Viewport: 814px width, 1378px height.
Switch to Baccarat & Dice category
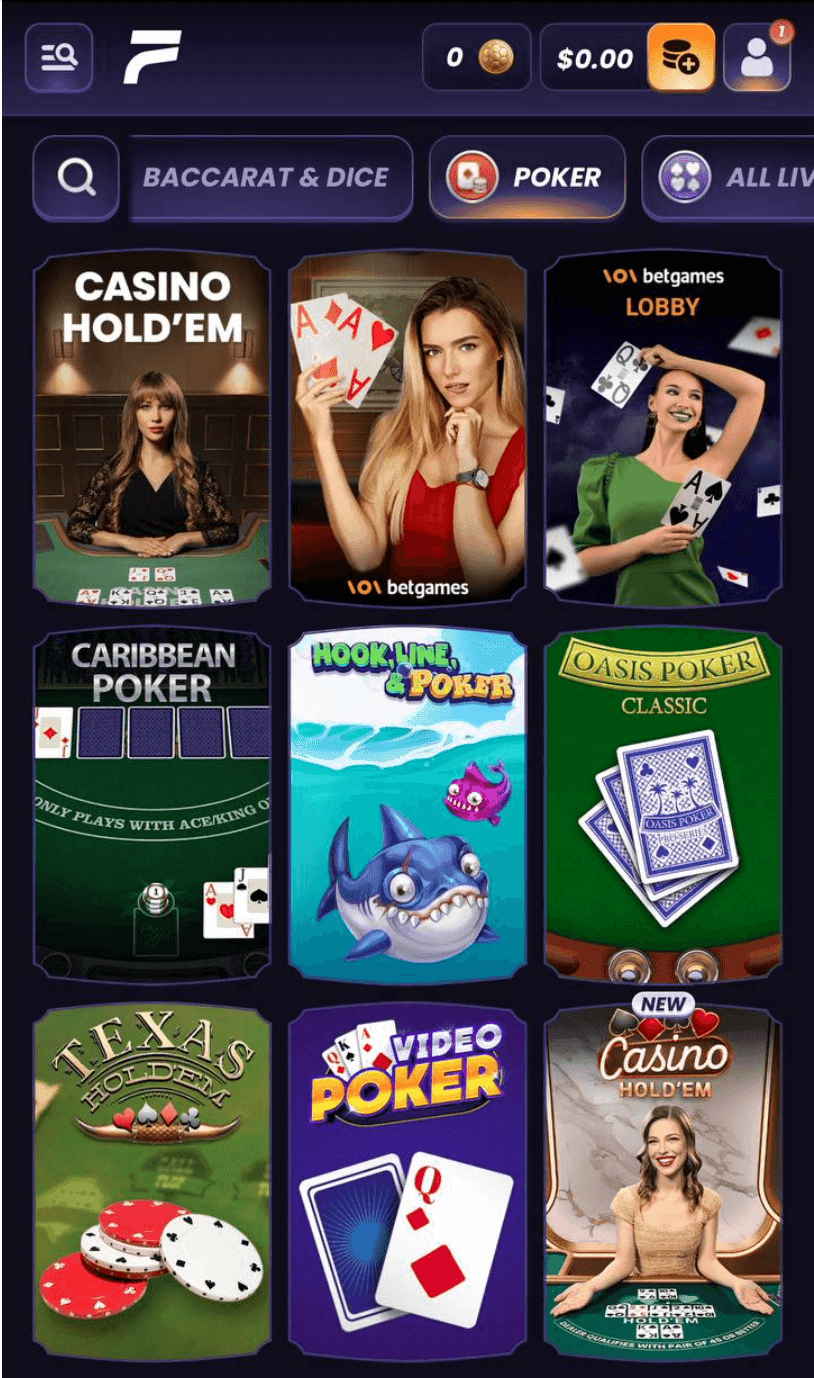point(266,178)
